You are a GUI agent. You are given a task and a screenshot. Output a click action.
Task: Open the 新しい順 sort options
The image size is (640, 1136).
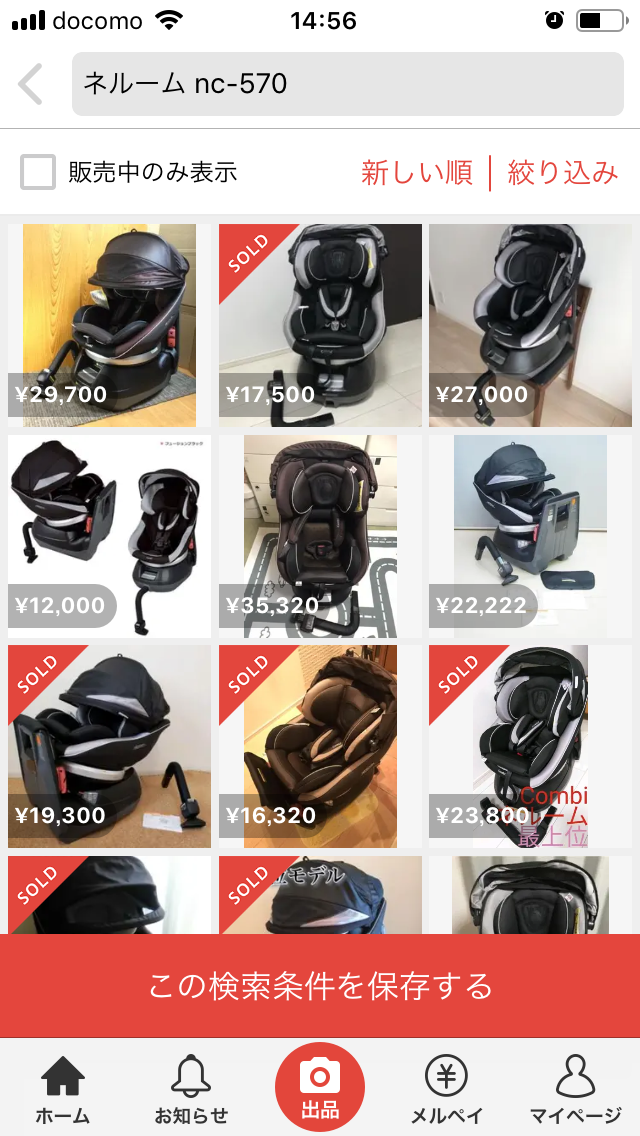pyautogui.click(x=416, y=172)
